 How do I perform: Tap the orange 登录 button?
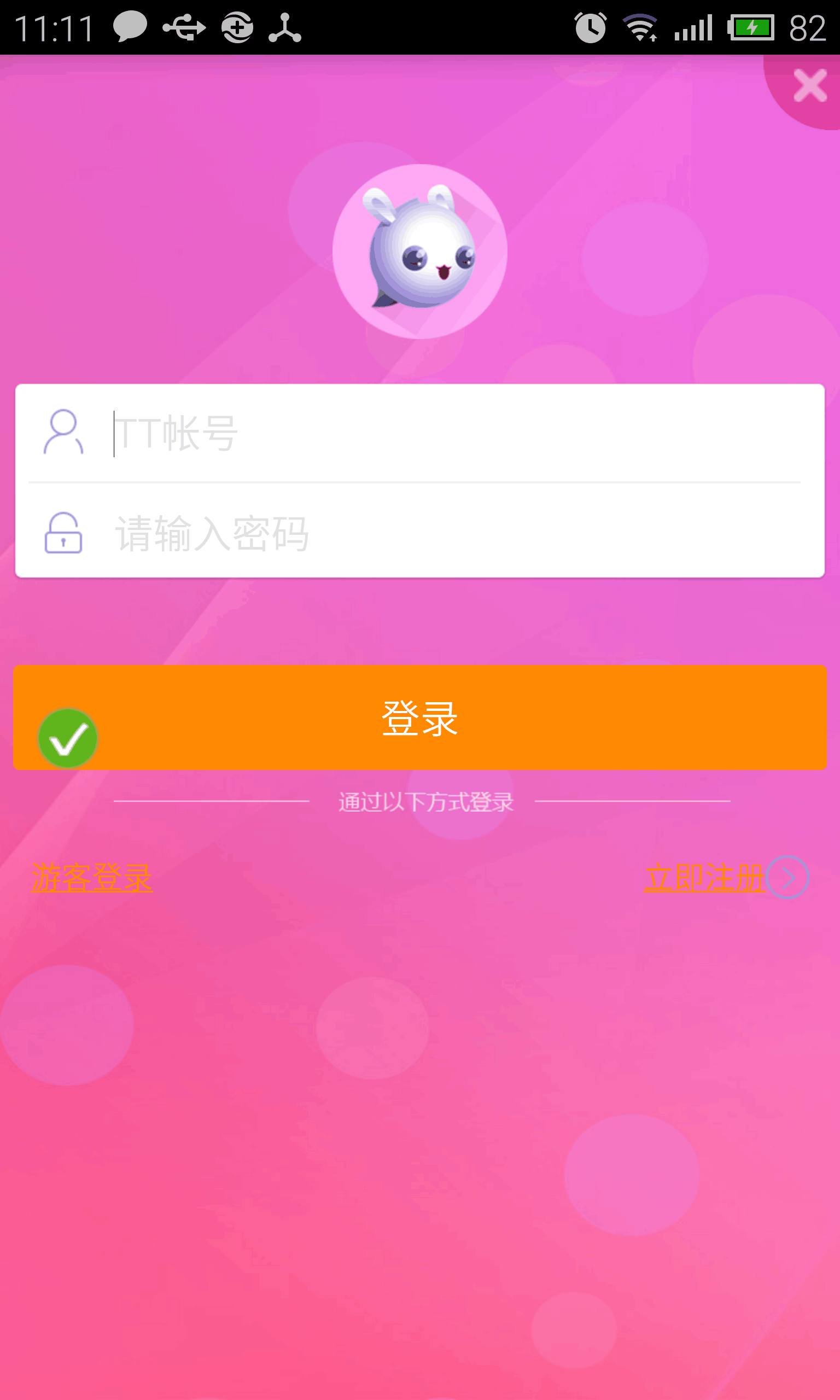tap(420, 717)
